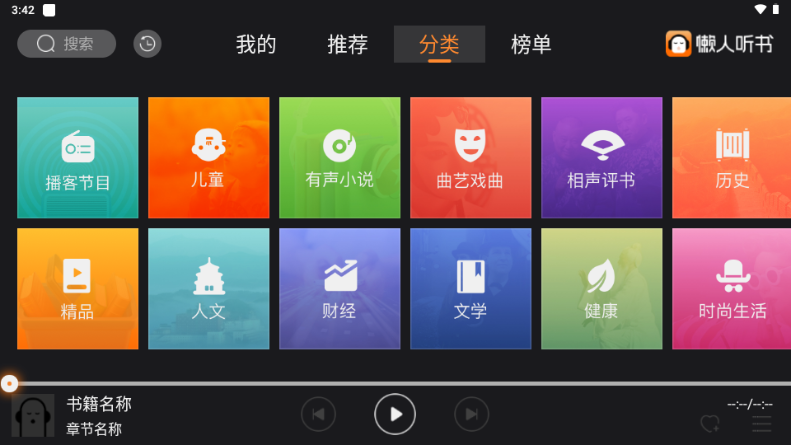Switch to the 推荐 tab
The height and width of the screenshot is (445, 791).
tap(347, 45)
